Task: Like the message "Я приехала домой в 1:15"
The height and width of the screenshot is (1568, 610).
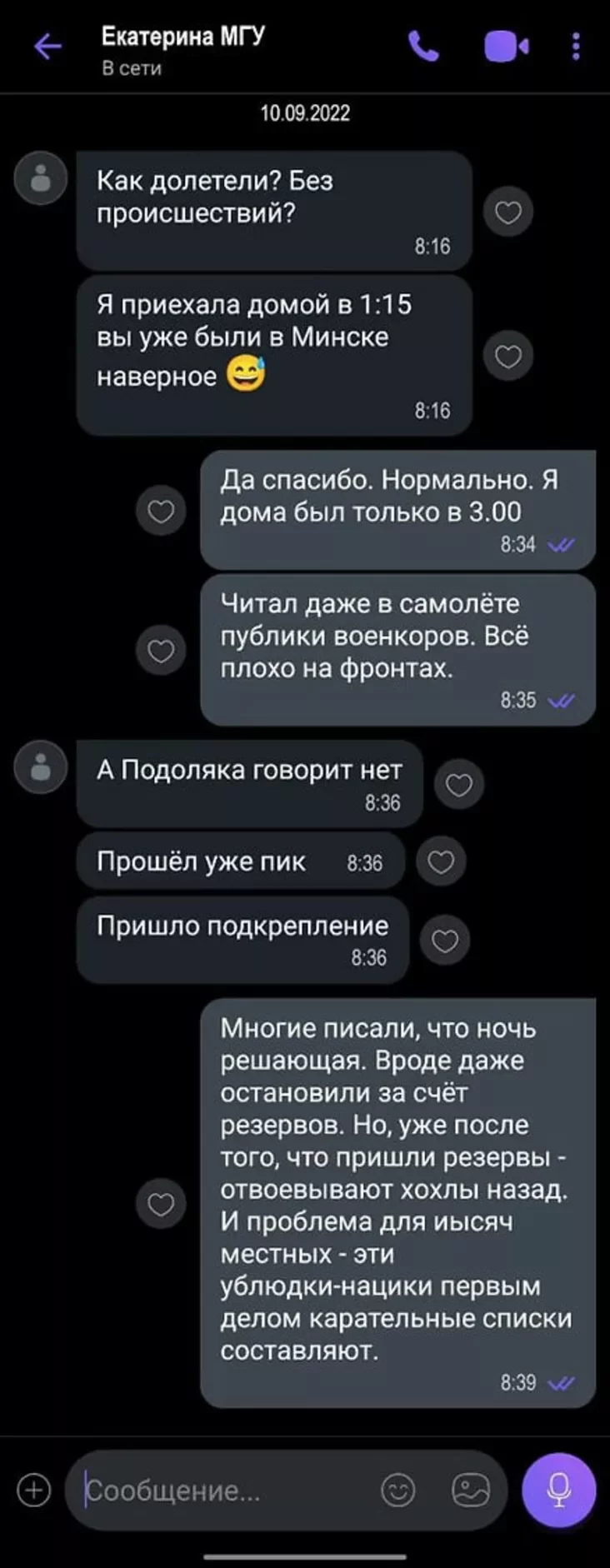Action: coord(508,357)
